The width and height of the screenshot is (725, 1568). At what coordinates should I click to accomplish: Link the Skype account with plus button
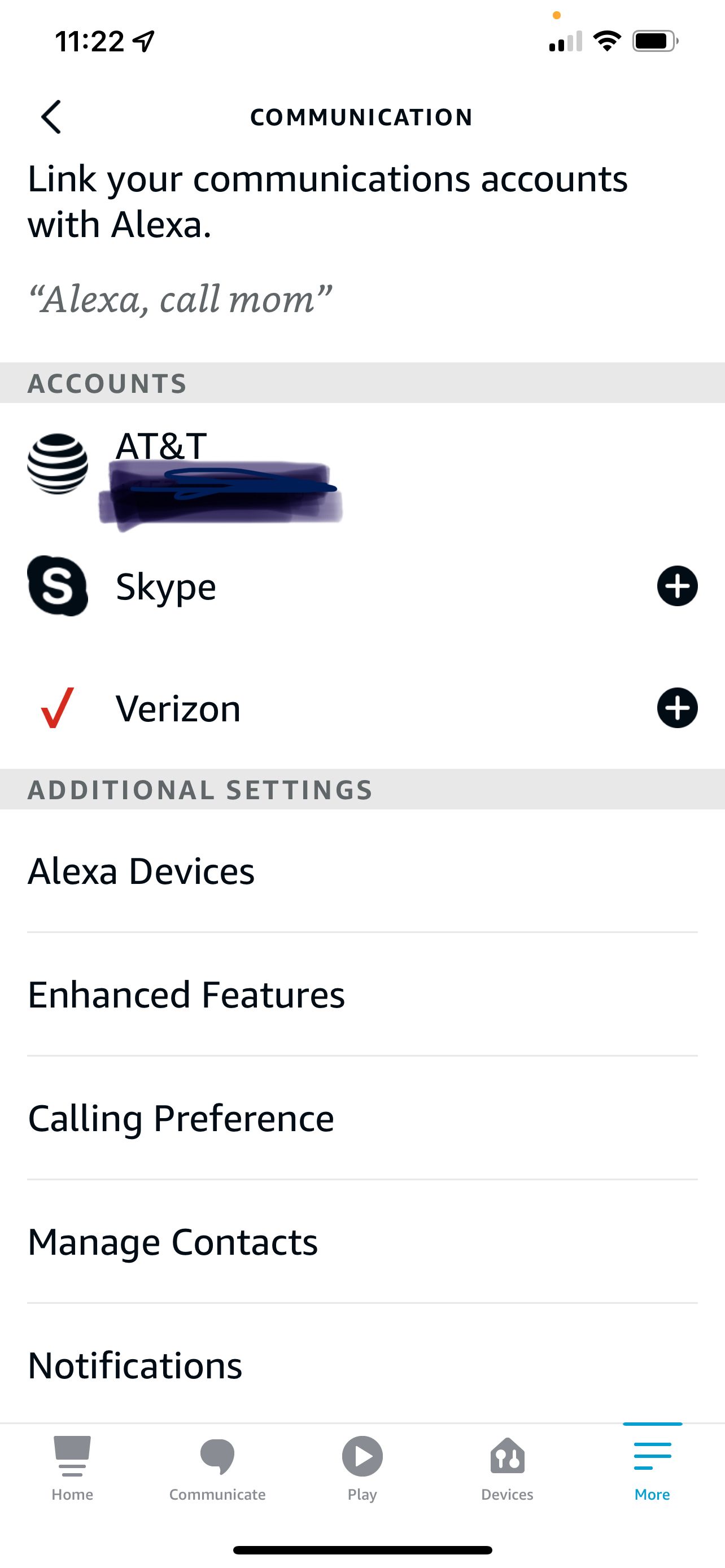click(x=678, y=586)
